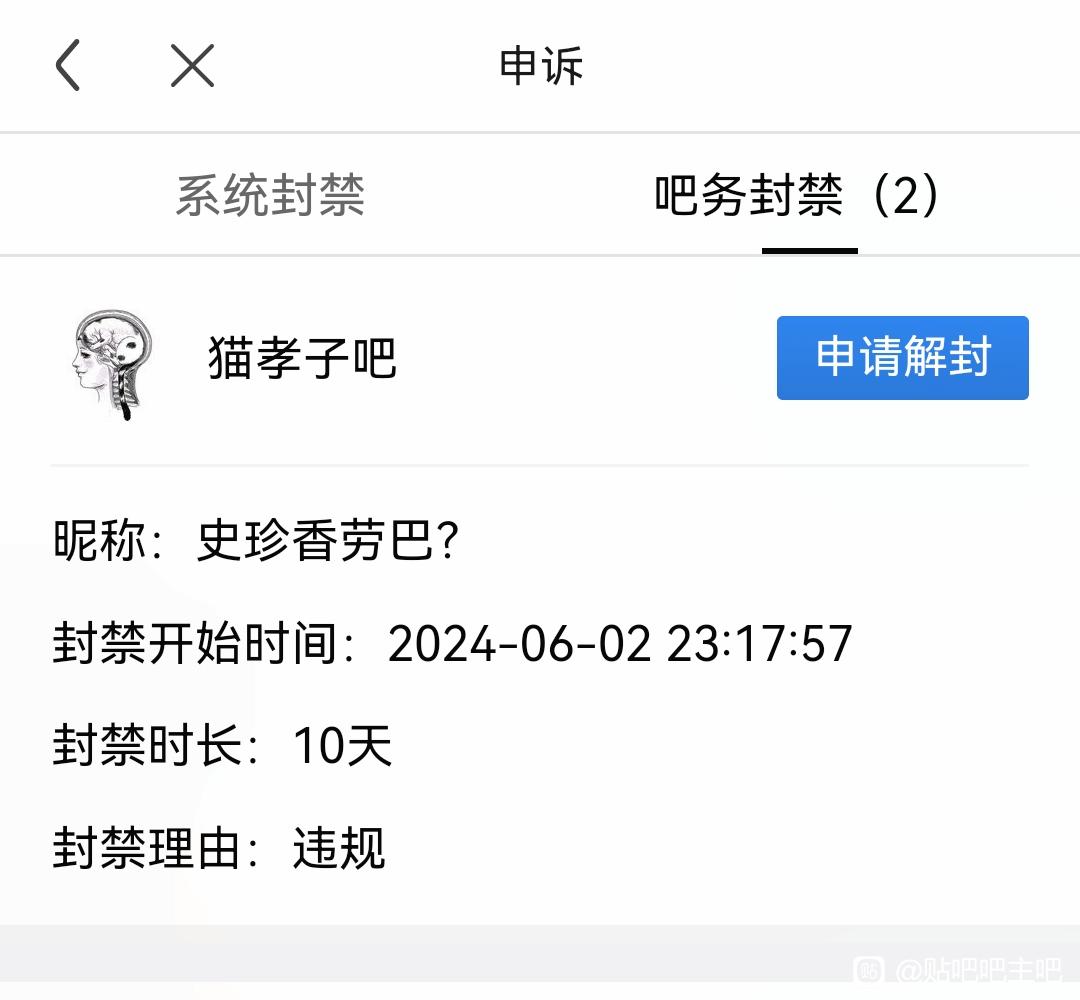
Task: Go back using the left arrow
Action: [x=68, y=66]
